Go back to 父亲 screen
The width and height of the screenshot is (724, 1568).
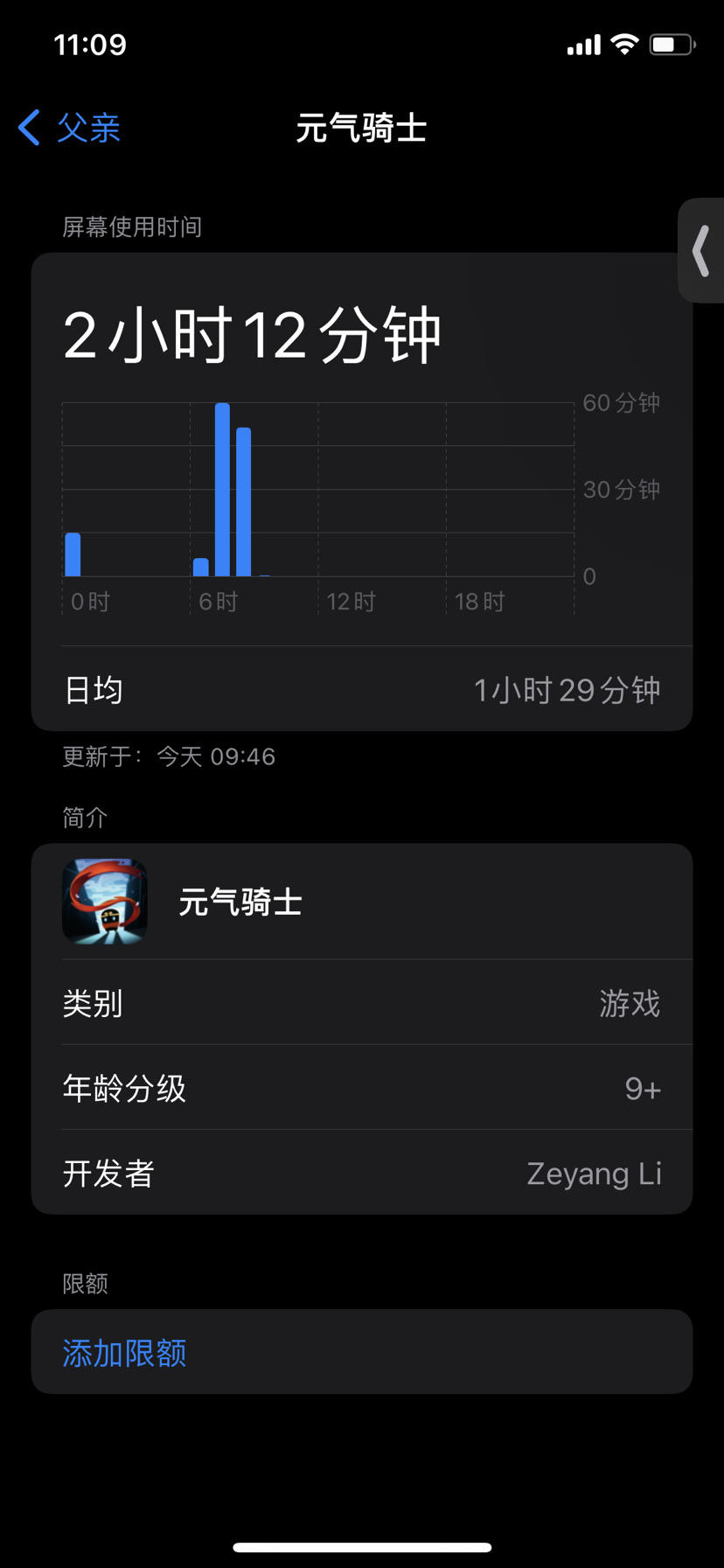(x=70, y=128)
